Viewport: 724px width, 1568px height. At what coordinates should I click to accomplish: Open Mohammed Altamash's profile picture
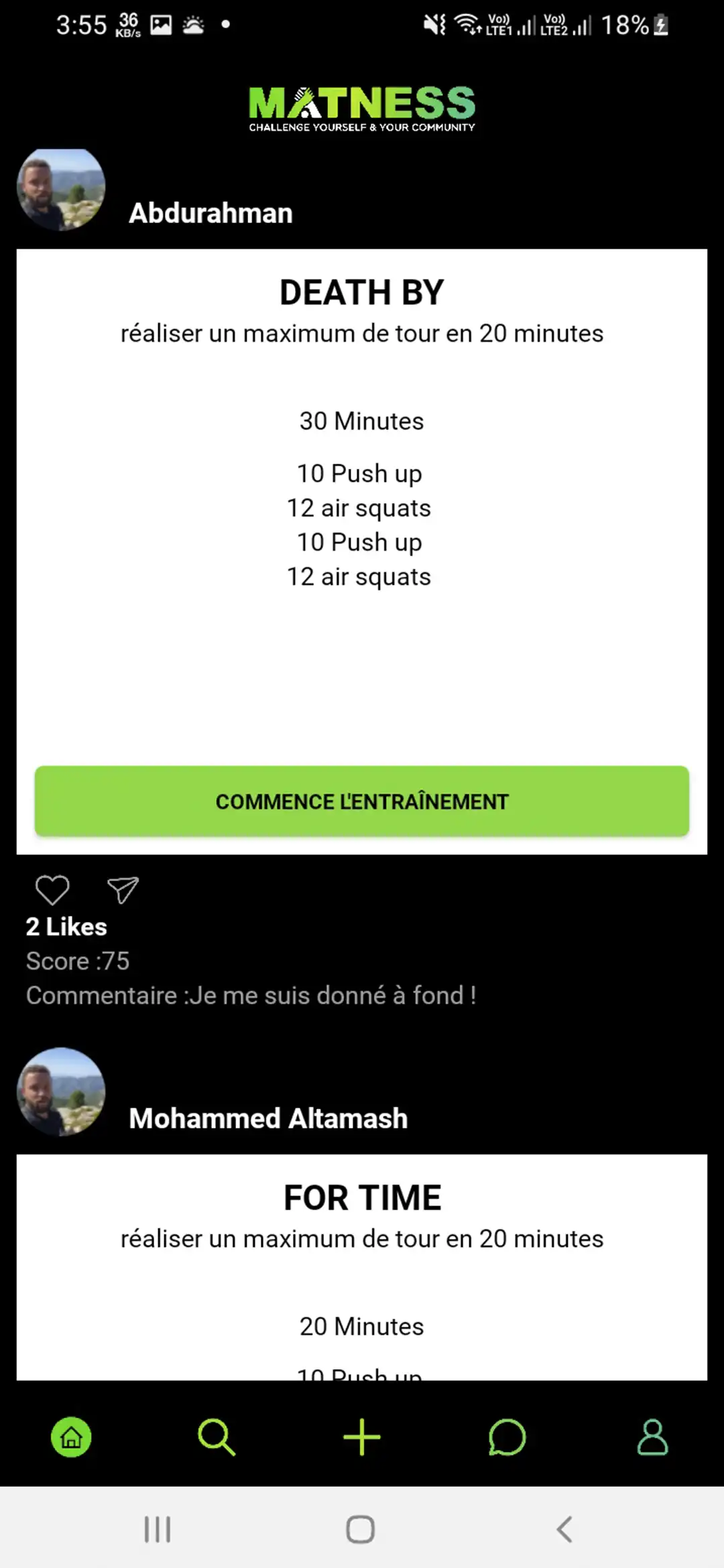(61, 1092)
